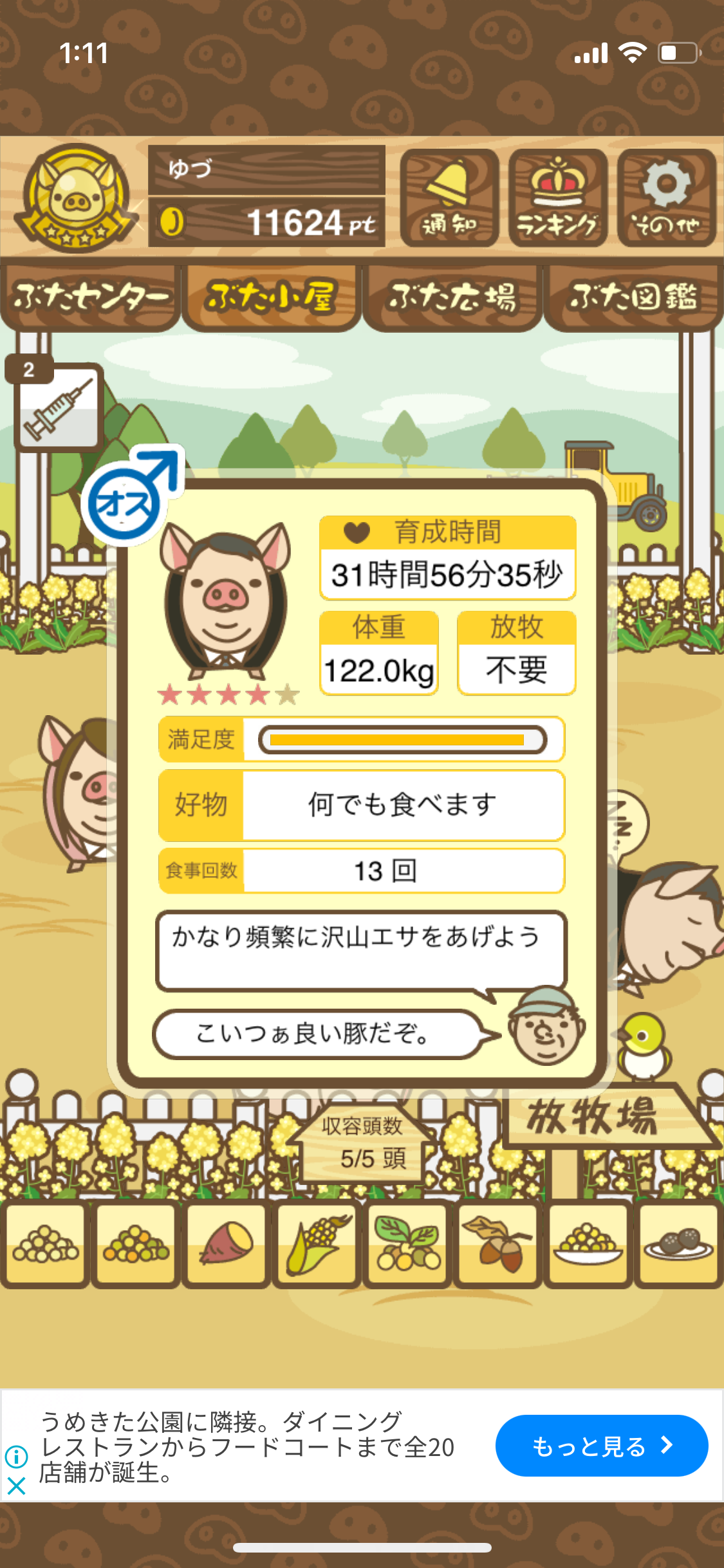724x1568 pixels.
Task: Select the sweet potato feed
Action: pyautogui.click(x=226, y=1244)
